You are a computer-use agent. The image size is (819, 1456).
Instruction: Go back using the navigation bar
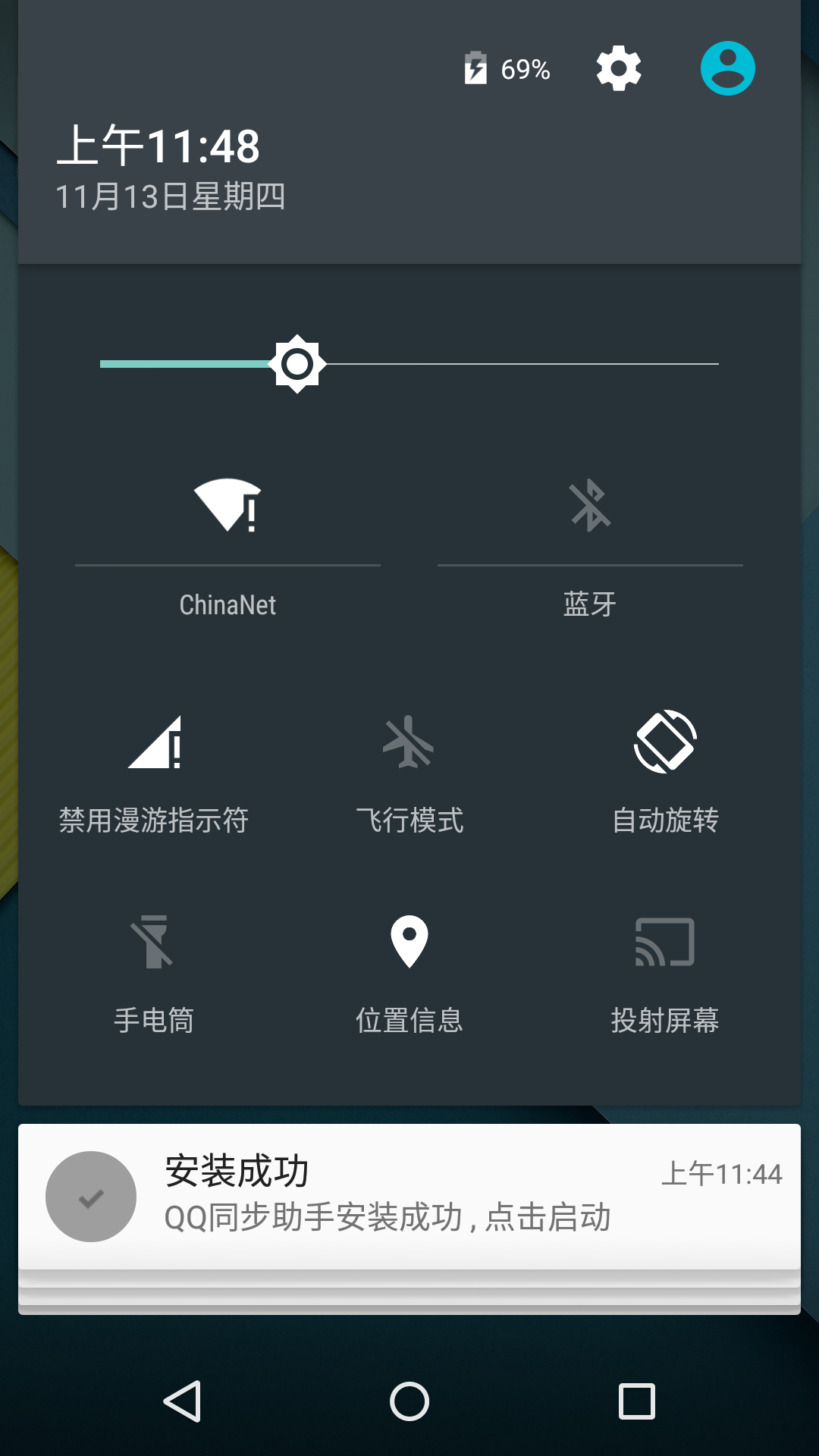[182, 1401]
